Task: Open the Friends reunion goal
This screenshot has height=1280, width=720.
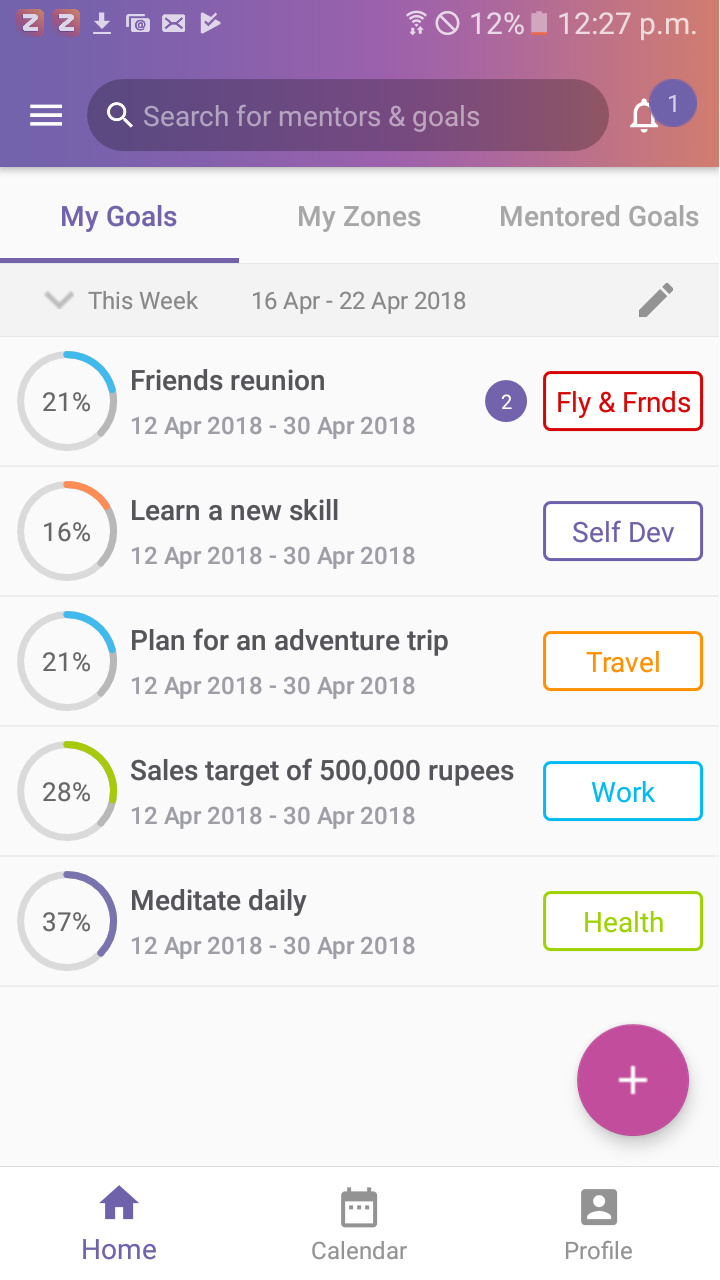Action: tap(360, 402)
